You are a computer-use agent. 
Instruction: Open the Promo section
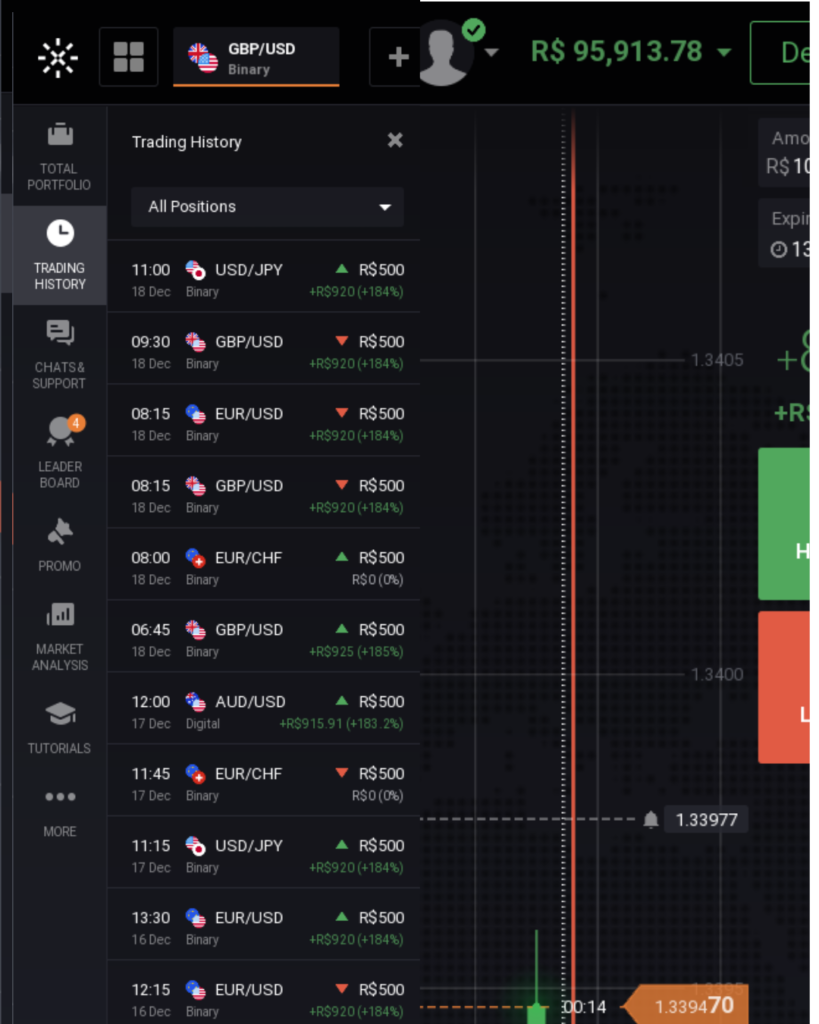[x=59, y=544]
